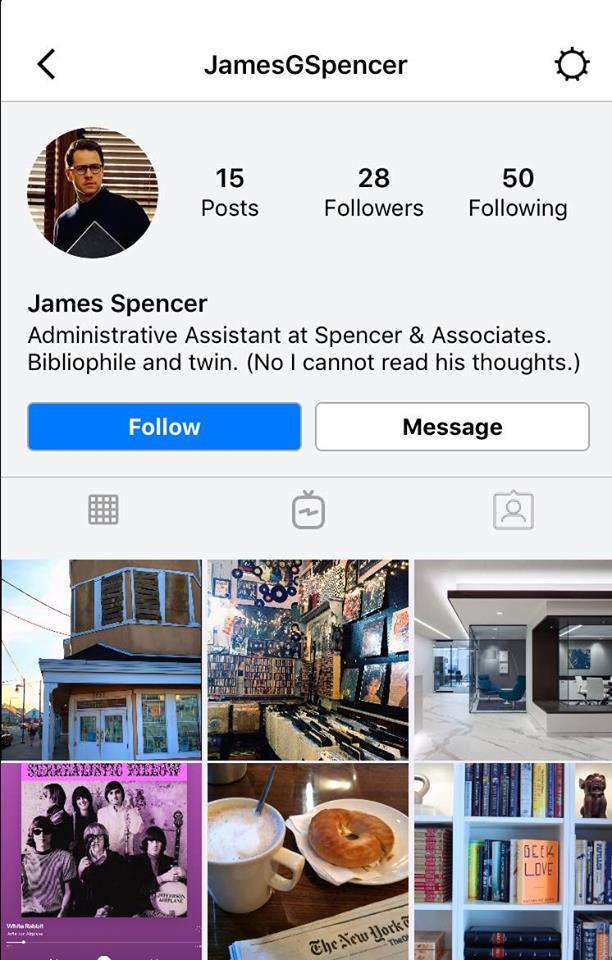Viewport: 612px width, 960px height.
Task: Open the record shop post
Action: point(307,660)
